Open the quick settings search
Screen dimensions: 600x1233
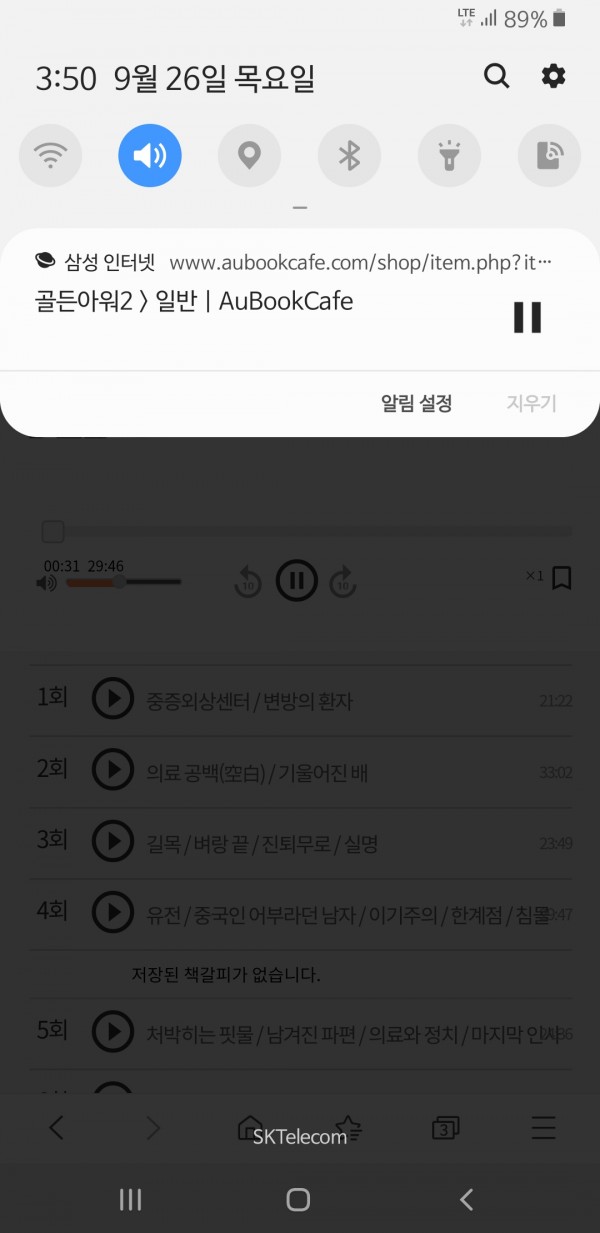tap(496, 76)
